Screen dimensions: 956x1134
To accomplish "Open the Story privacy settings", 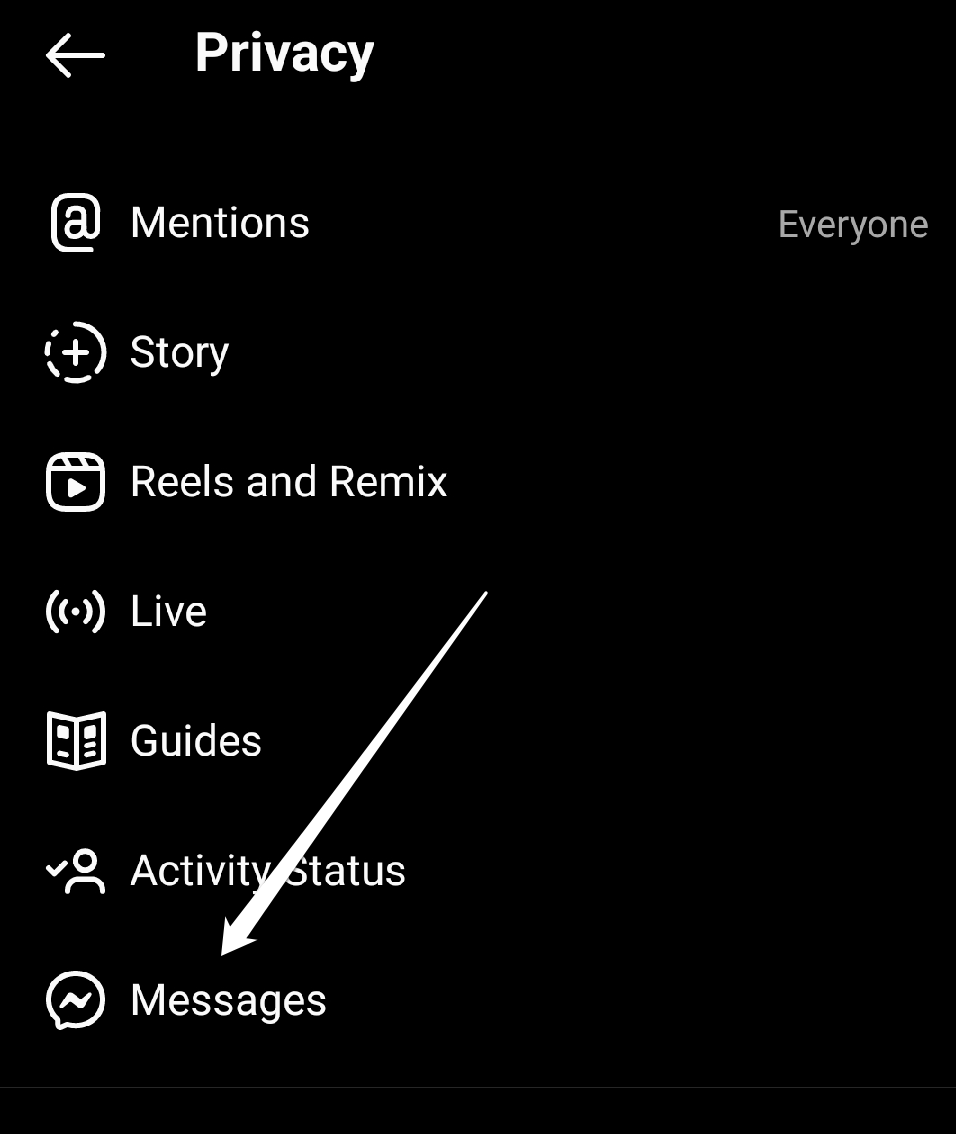I will [x=180, y=352].
